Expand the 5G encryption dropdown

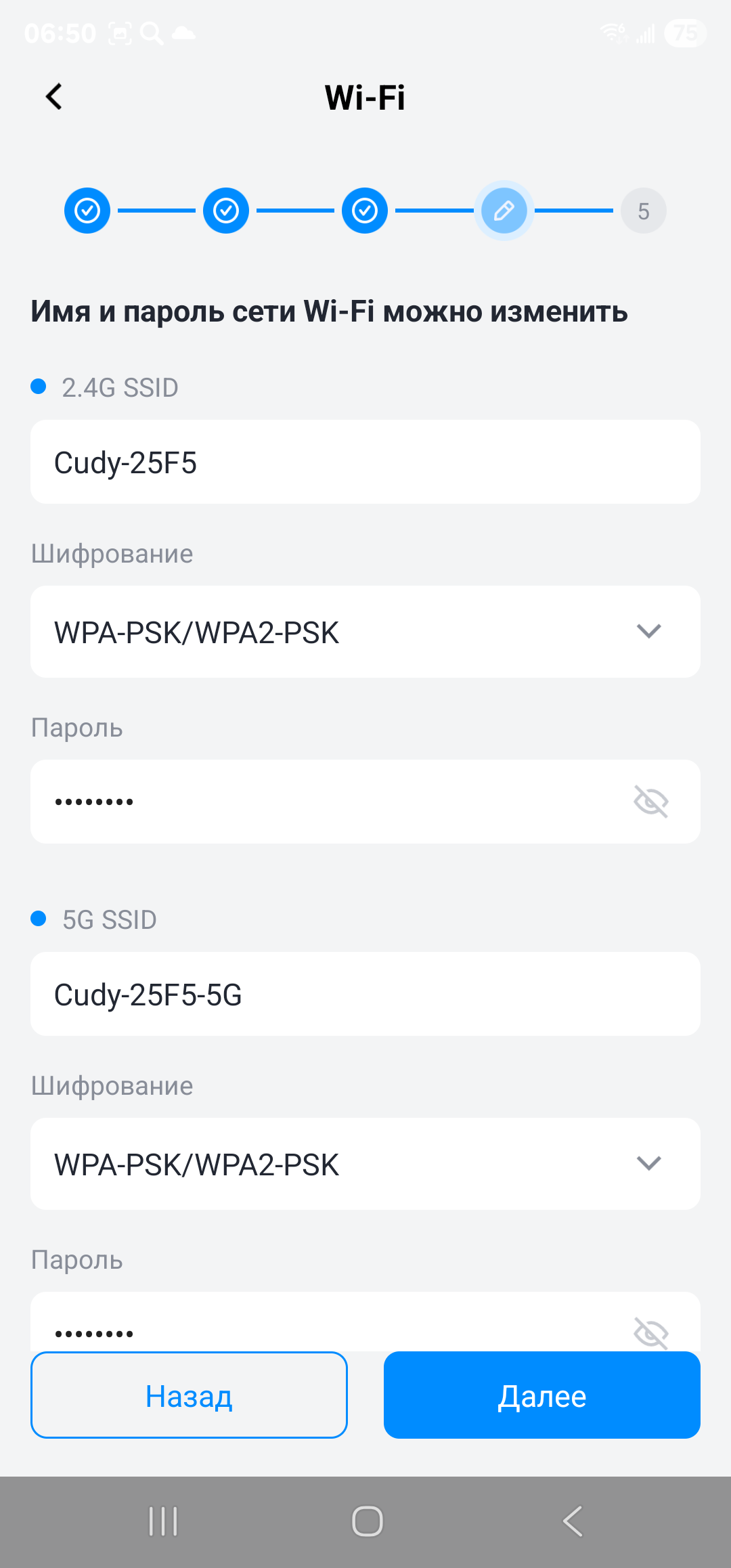point(365,1164)
